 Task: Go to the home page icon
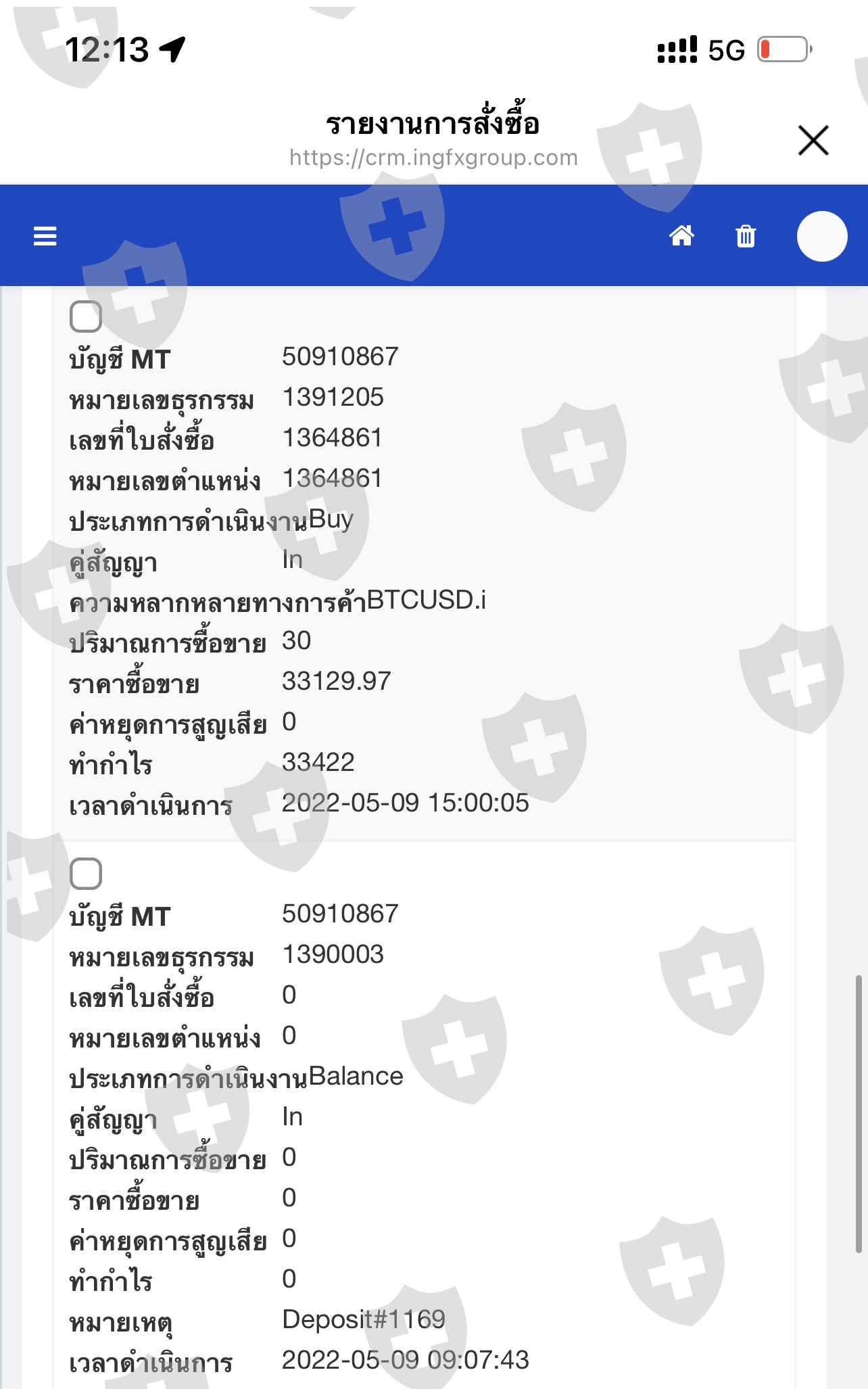(681, 236)
